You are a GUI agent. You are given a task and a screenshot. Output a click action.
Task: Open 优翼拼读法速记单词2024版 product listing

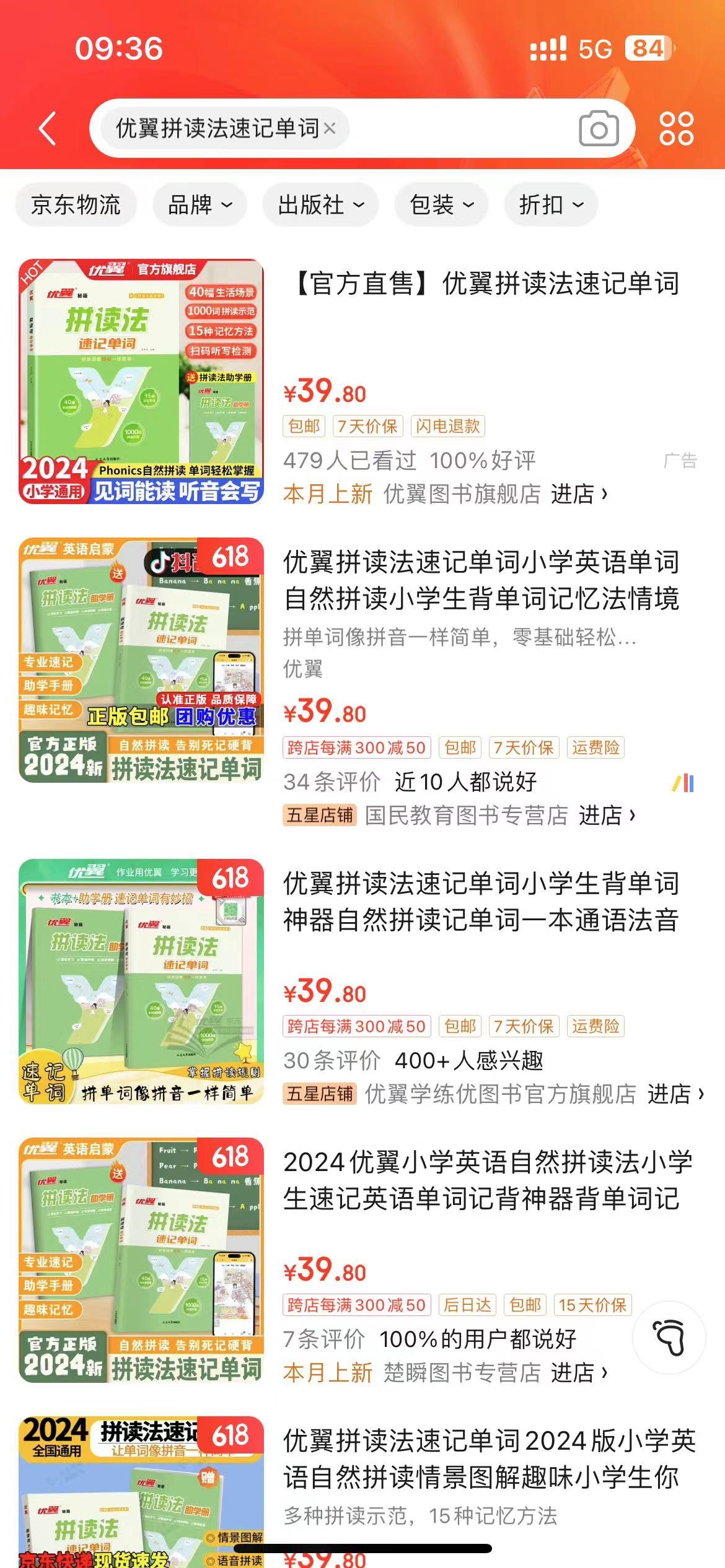click(490, 1459)
